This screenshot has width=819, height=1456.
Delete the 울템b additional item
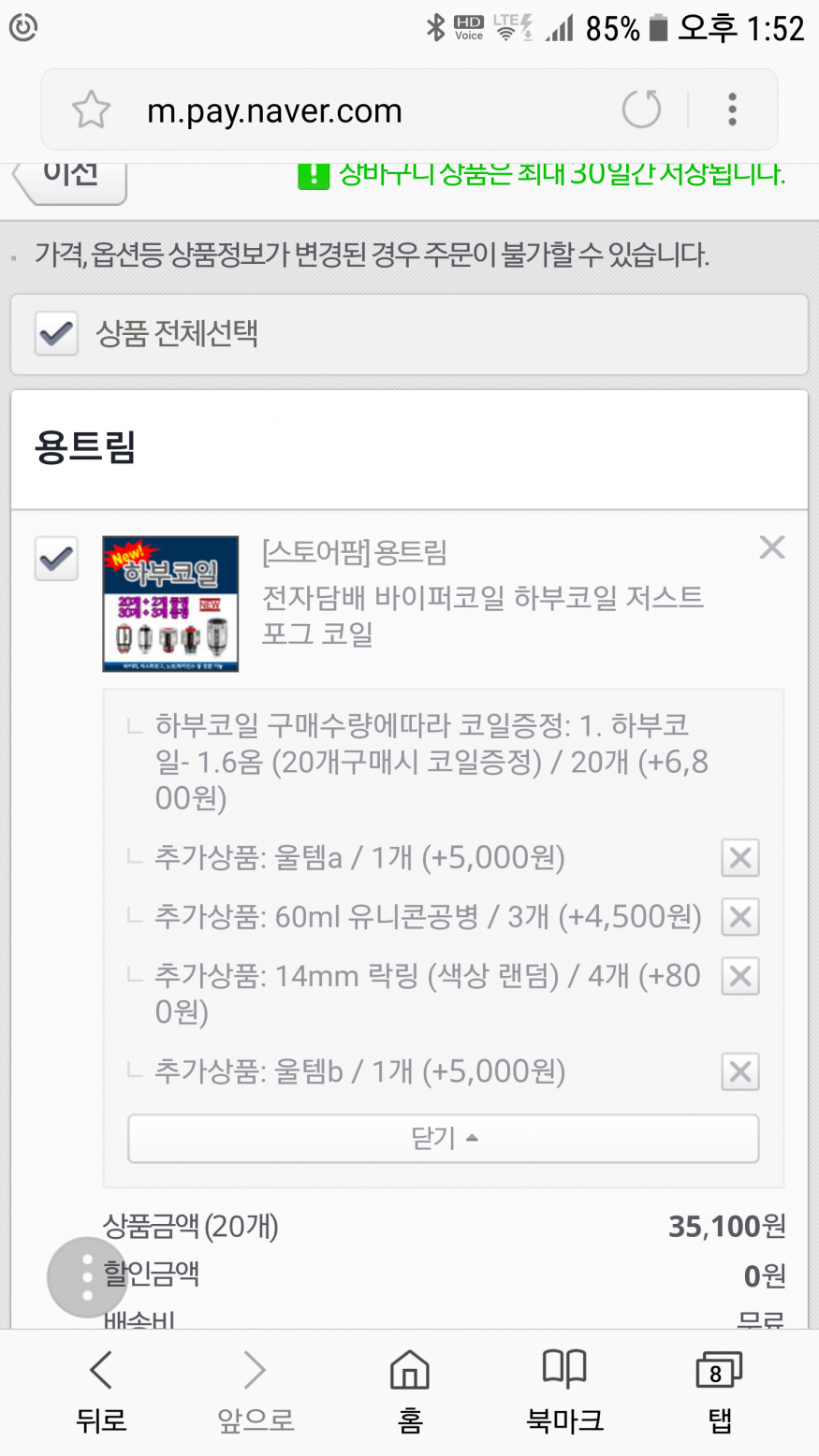tap(739, 1072)
